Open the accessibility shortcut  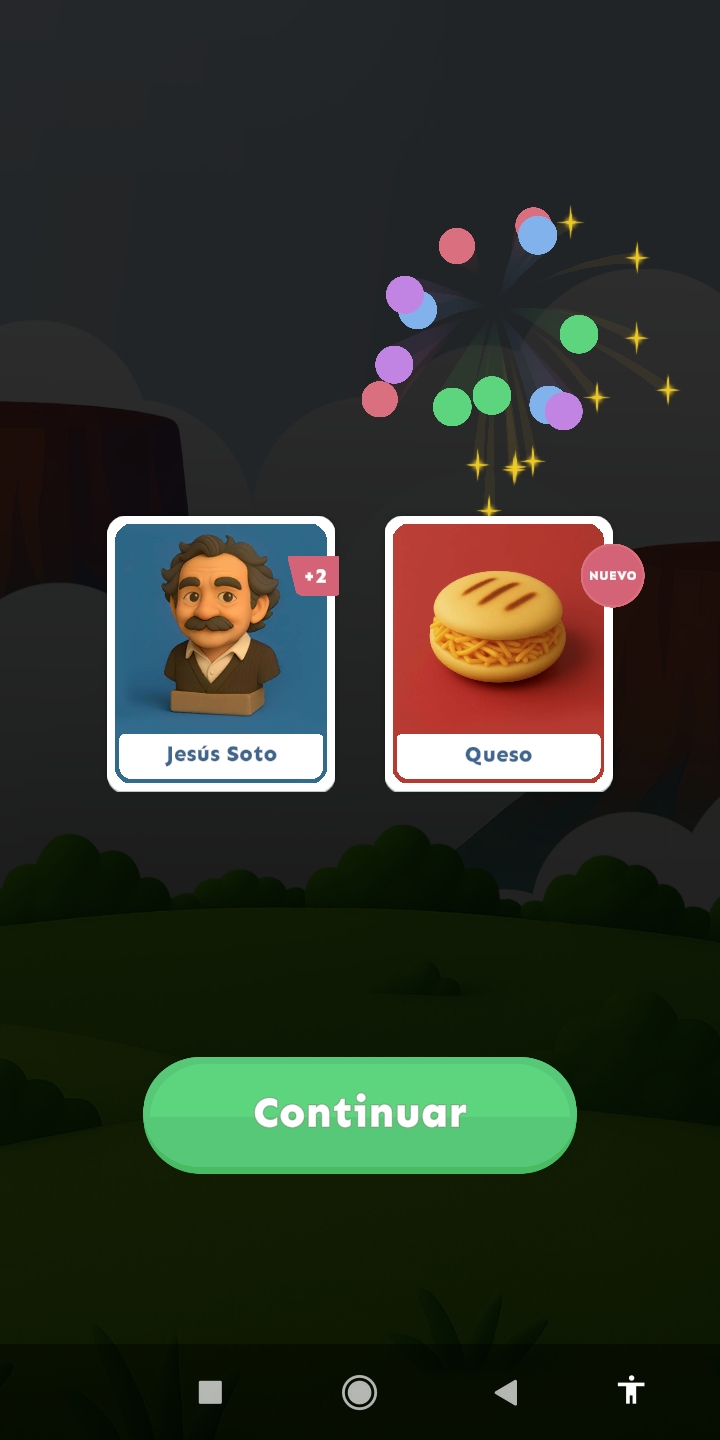[631, 1390]
